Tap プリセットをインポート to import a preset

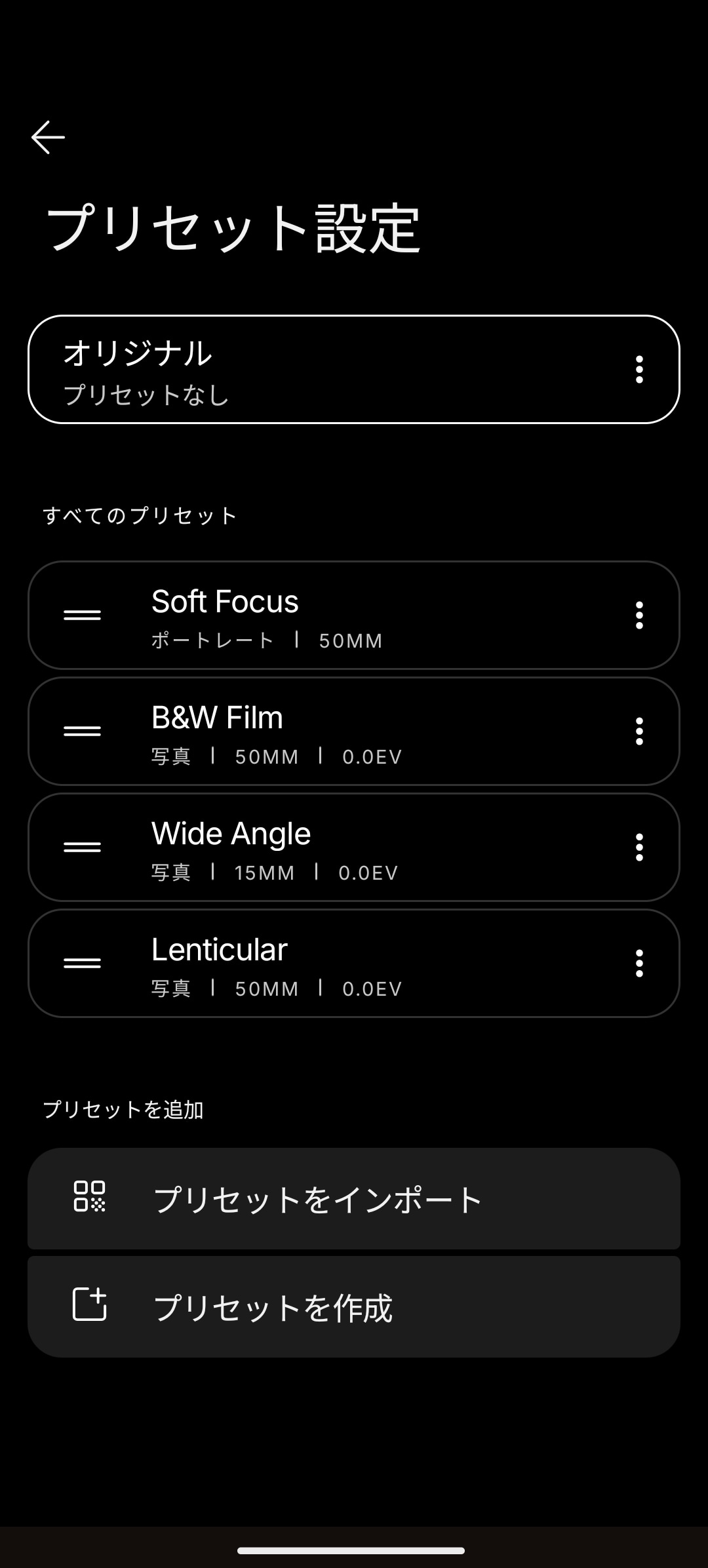pyautogui.click(x=354, y=1198)
